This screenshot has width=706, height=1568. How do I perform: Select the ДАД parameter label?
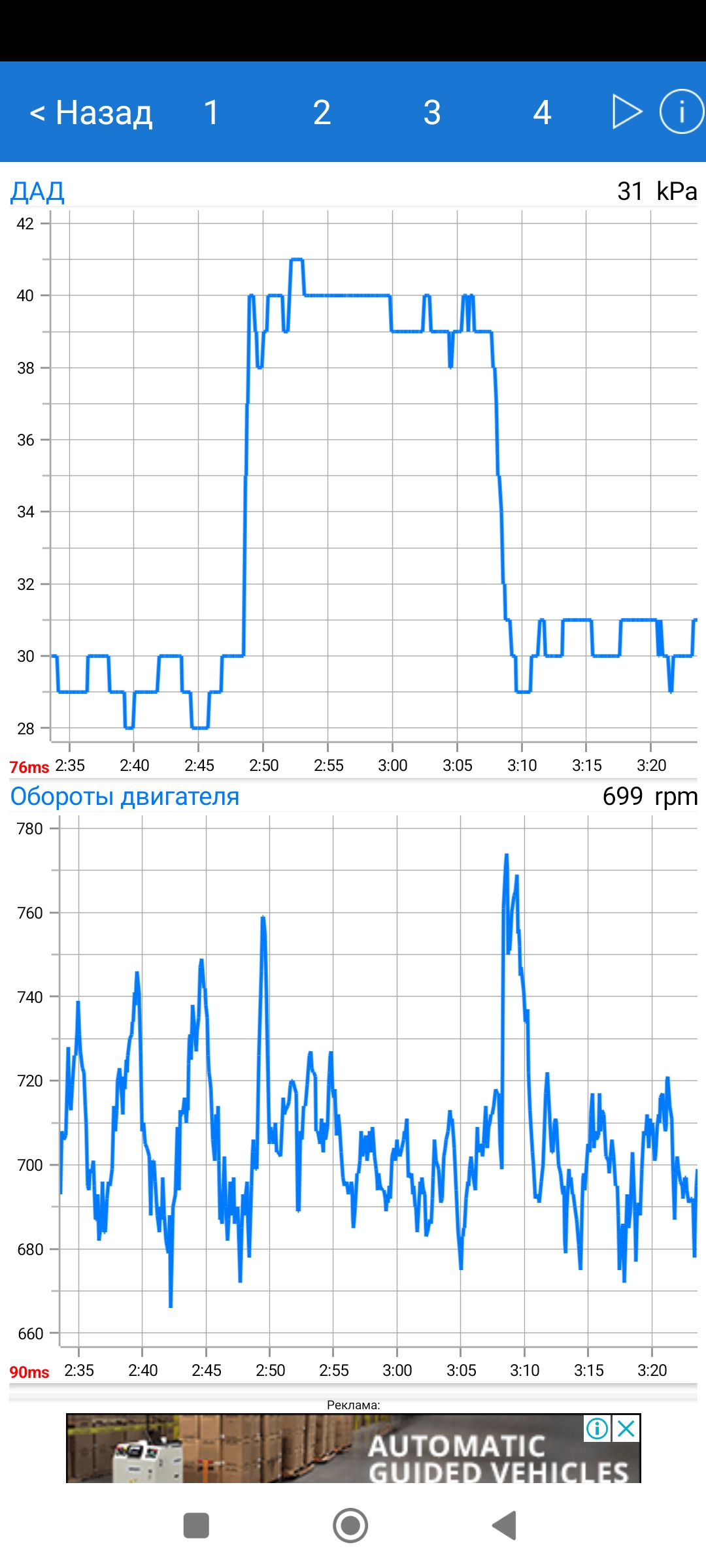click(x=37, y=192)
